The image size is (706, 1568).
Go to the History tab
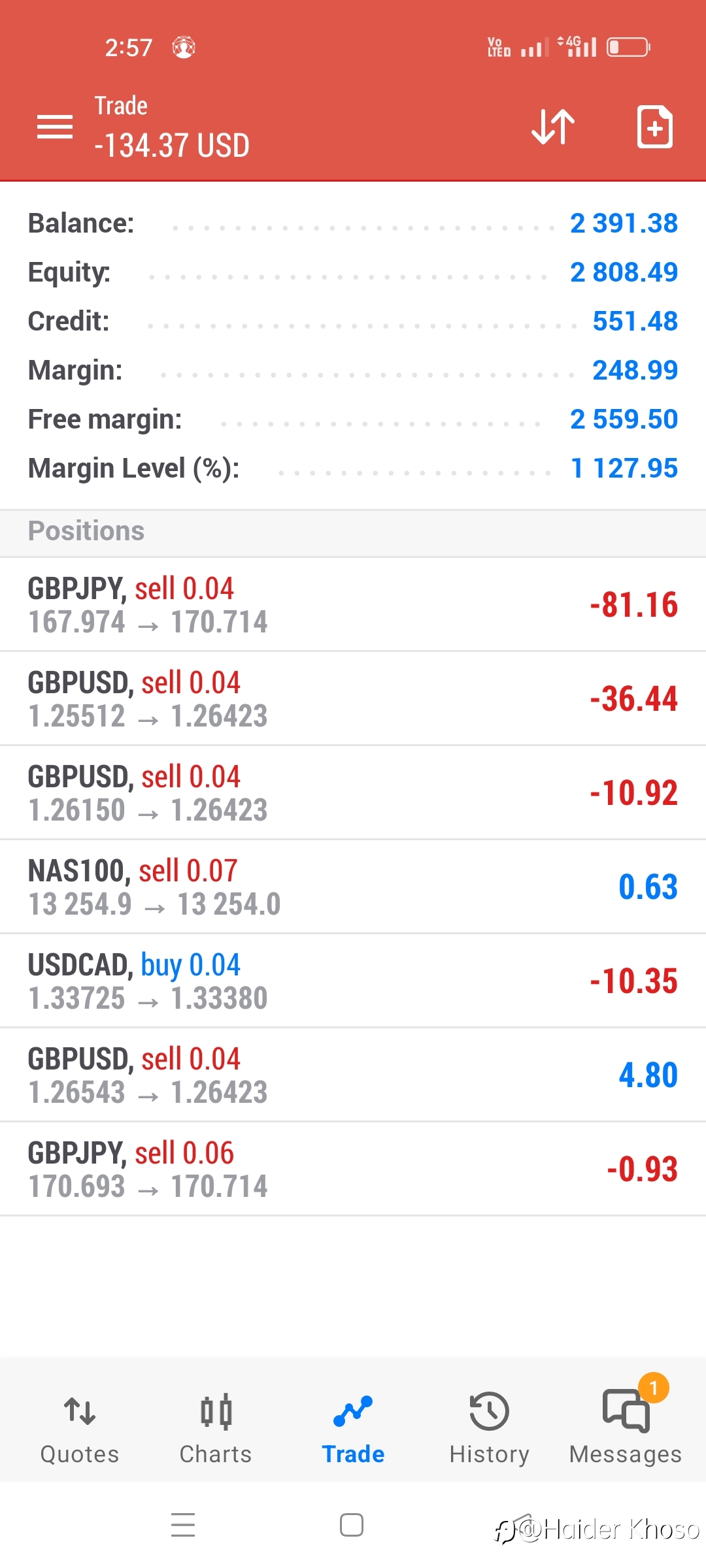coord(489,1429)
